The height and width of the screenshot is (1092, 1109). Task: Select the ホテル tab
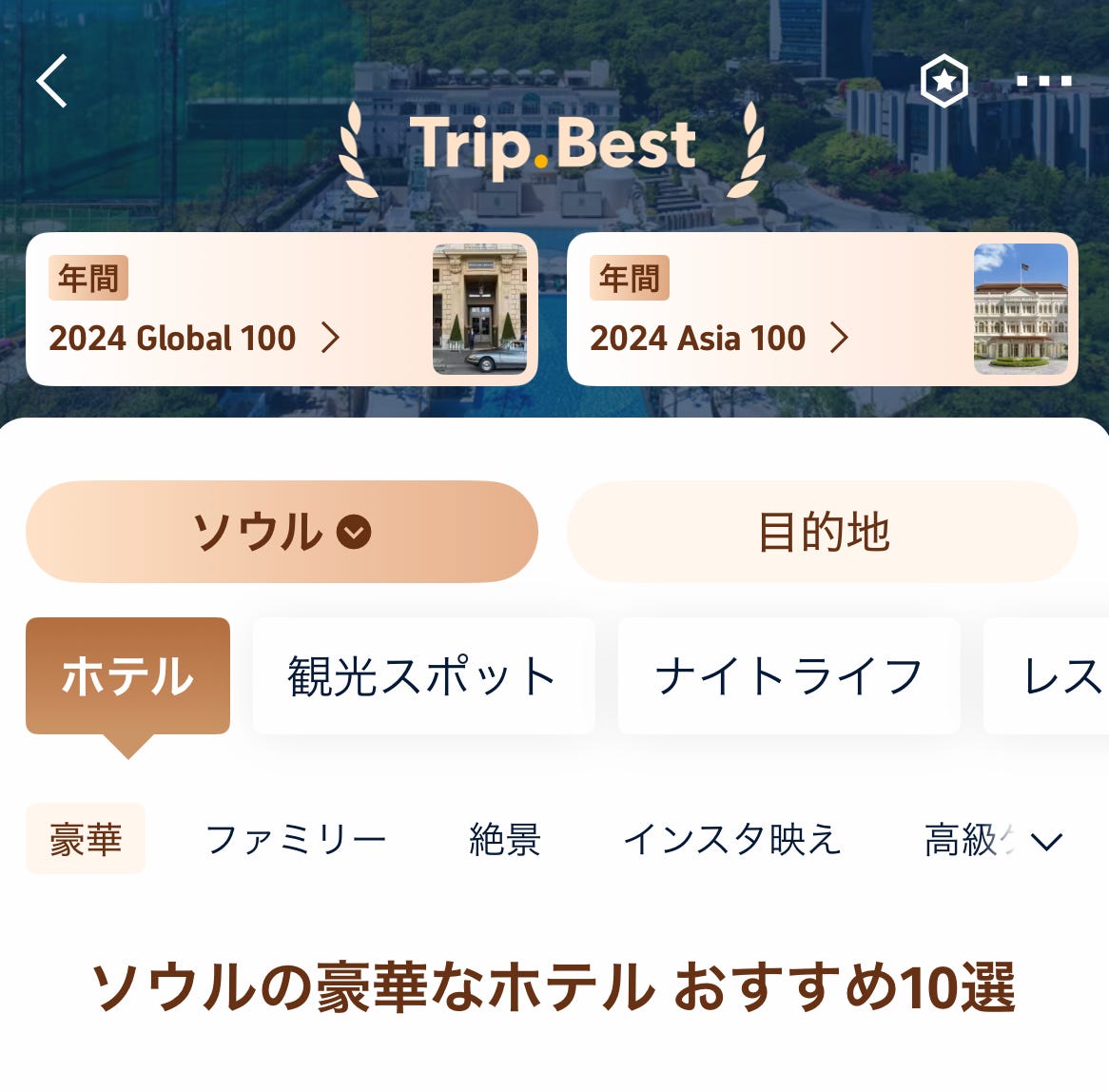[127, 676]
